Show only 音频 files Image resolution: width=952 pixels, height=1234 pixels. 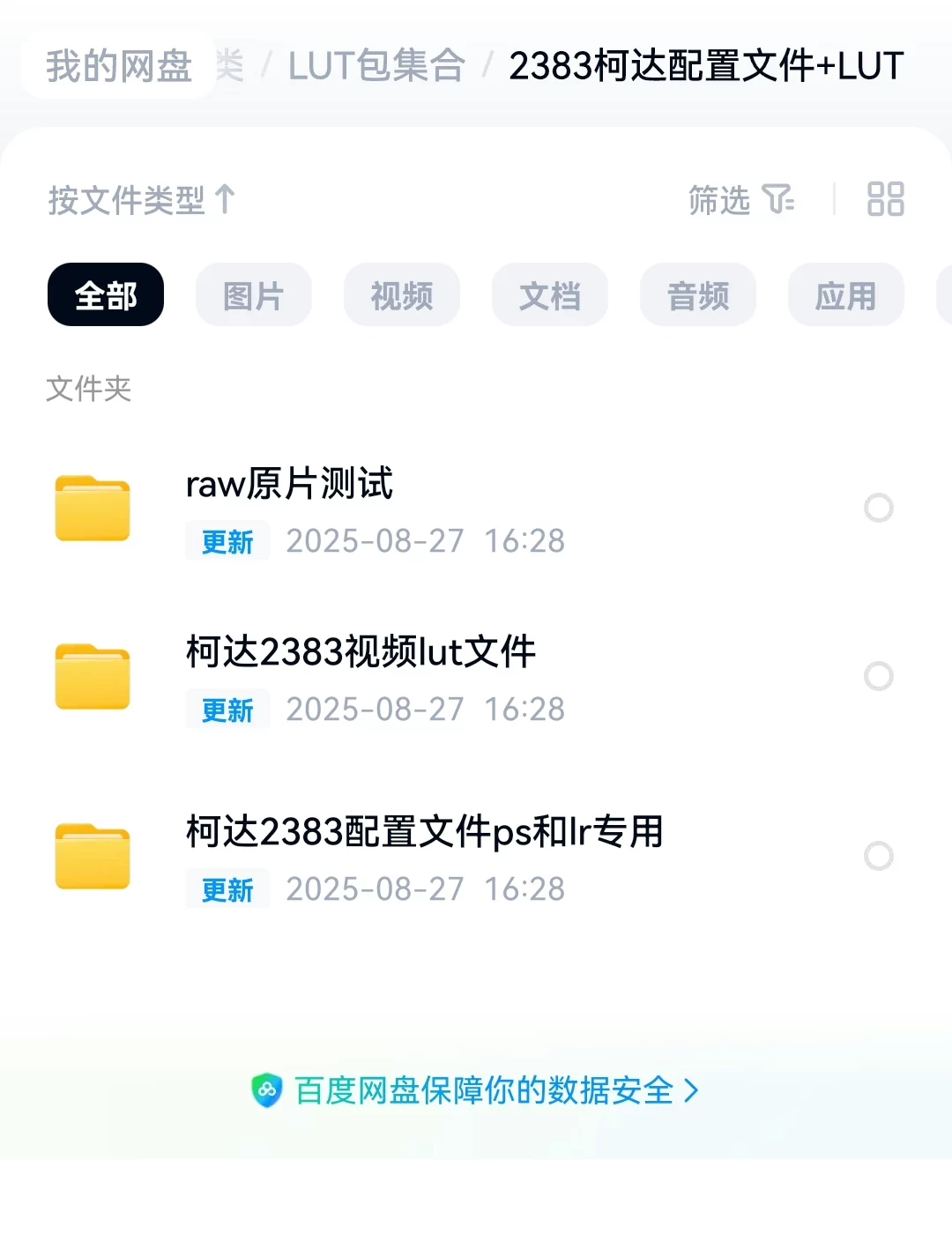pyautogui.click(x=698, y=295)
